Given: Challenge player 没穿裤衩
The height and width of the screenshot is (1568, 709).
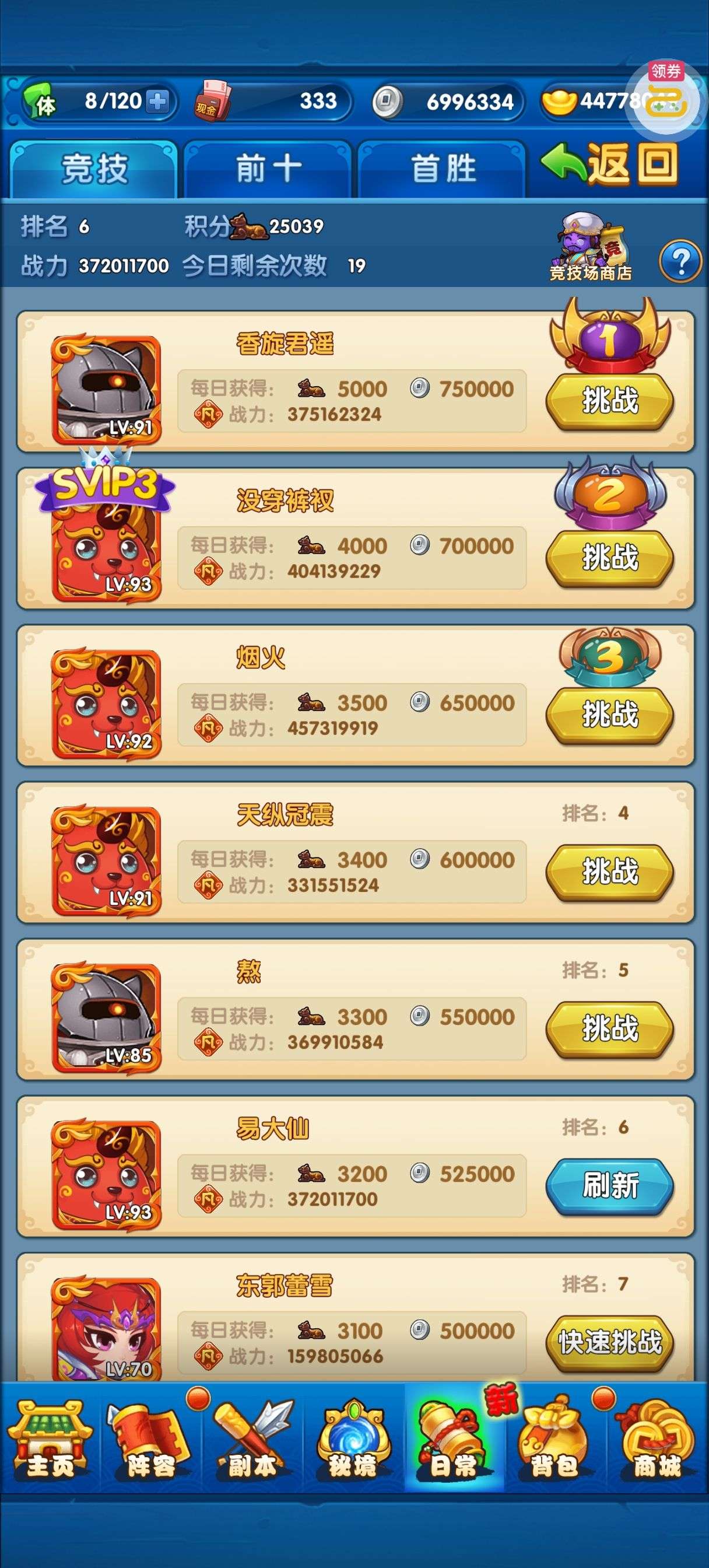Looking at the screenshot, I should click(x=610, y=558).
